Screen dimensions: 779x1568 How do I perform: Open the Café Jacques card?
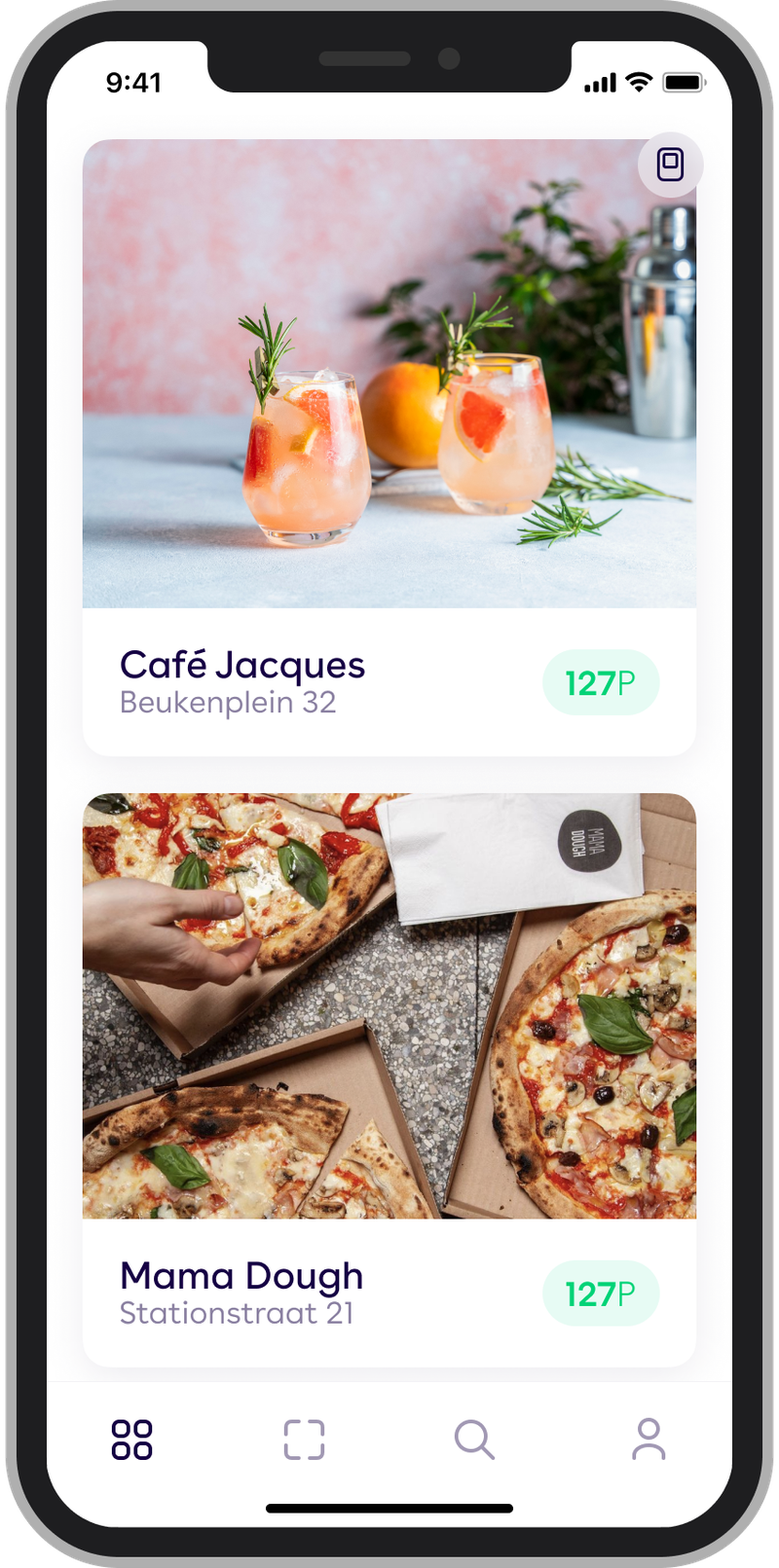(x=389, y=448)
